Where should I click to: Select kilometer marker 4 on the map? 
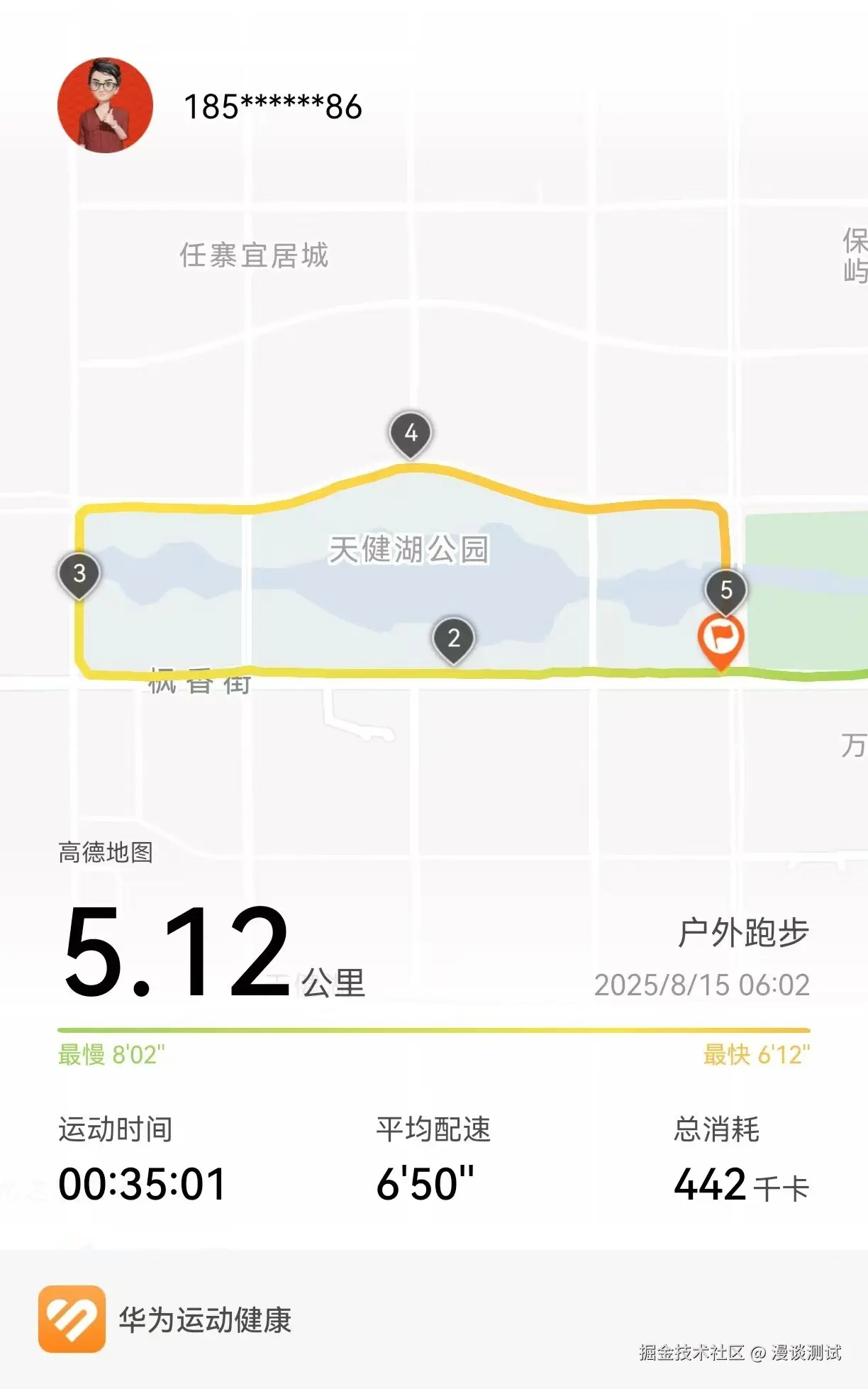click(x=411, y=433)
